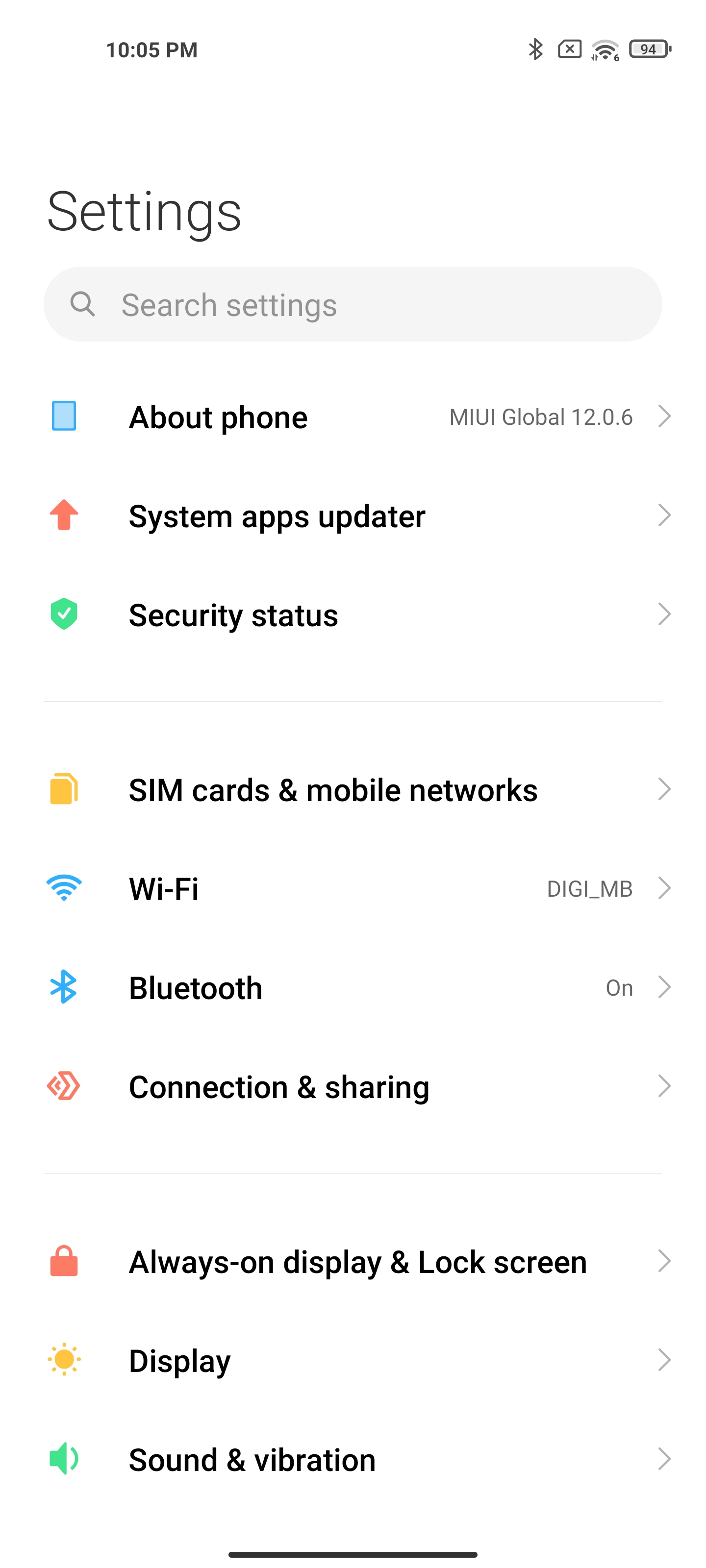Go to Wi-Fi settings
Viewport: 706px width, 1568px height.
[353, 889]
